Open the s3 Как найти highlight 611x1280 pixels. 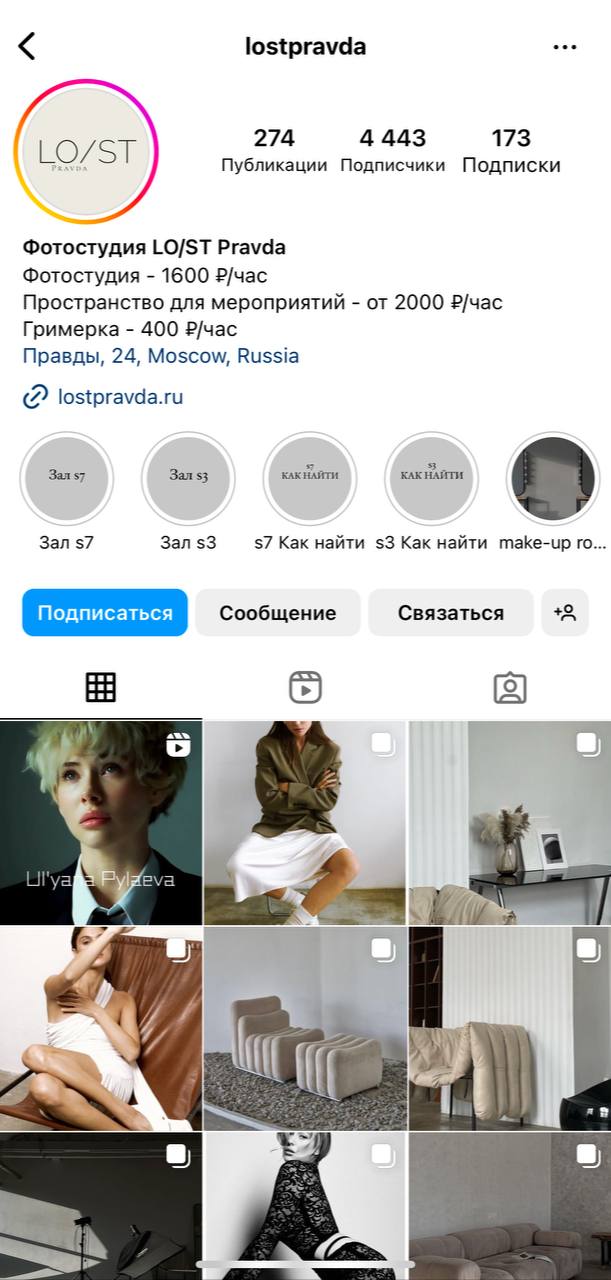[432, 492]
